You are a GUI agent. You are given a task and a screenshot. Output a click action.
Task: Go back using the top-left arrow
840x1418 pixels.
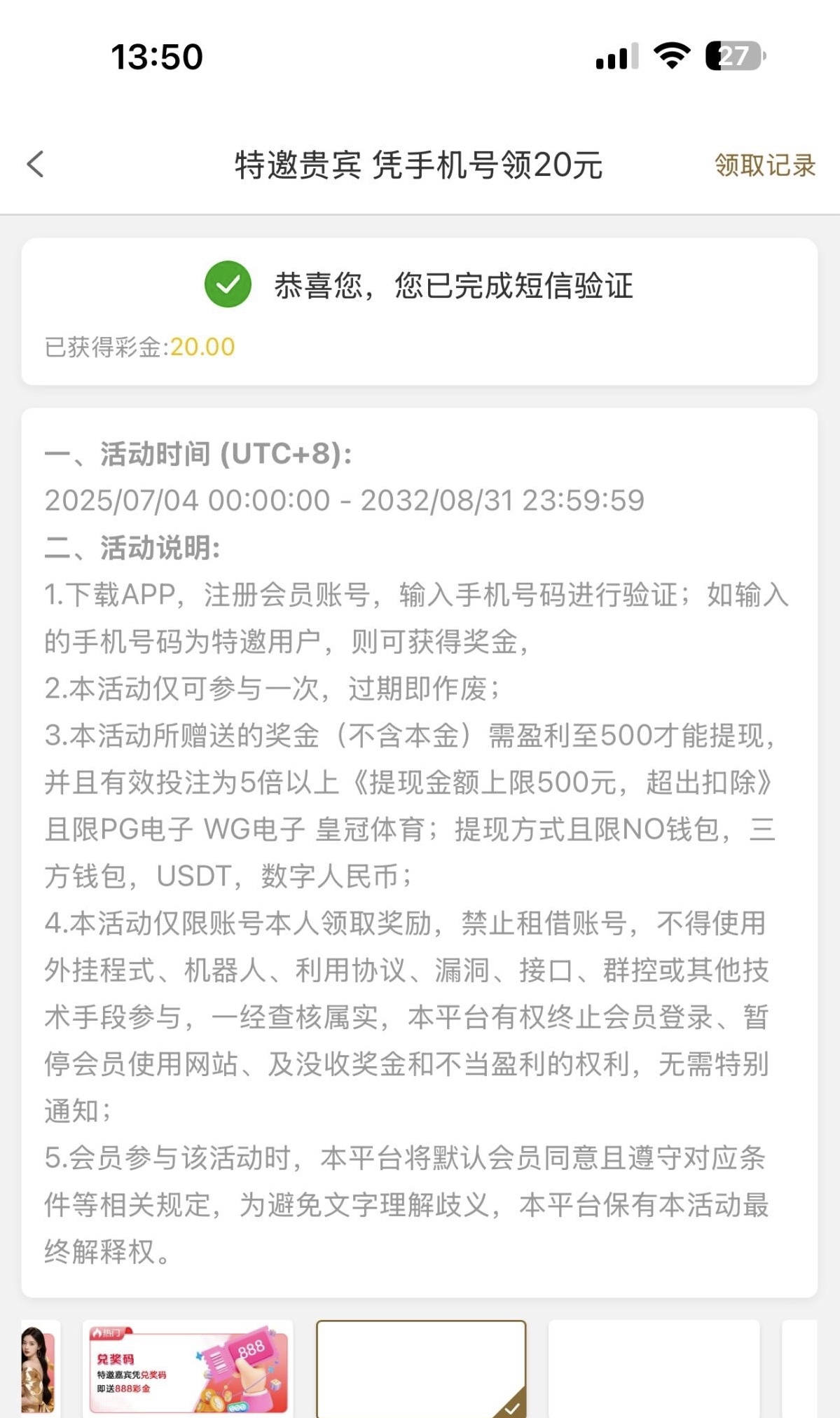(36, 165)
